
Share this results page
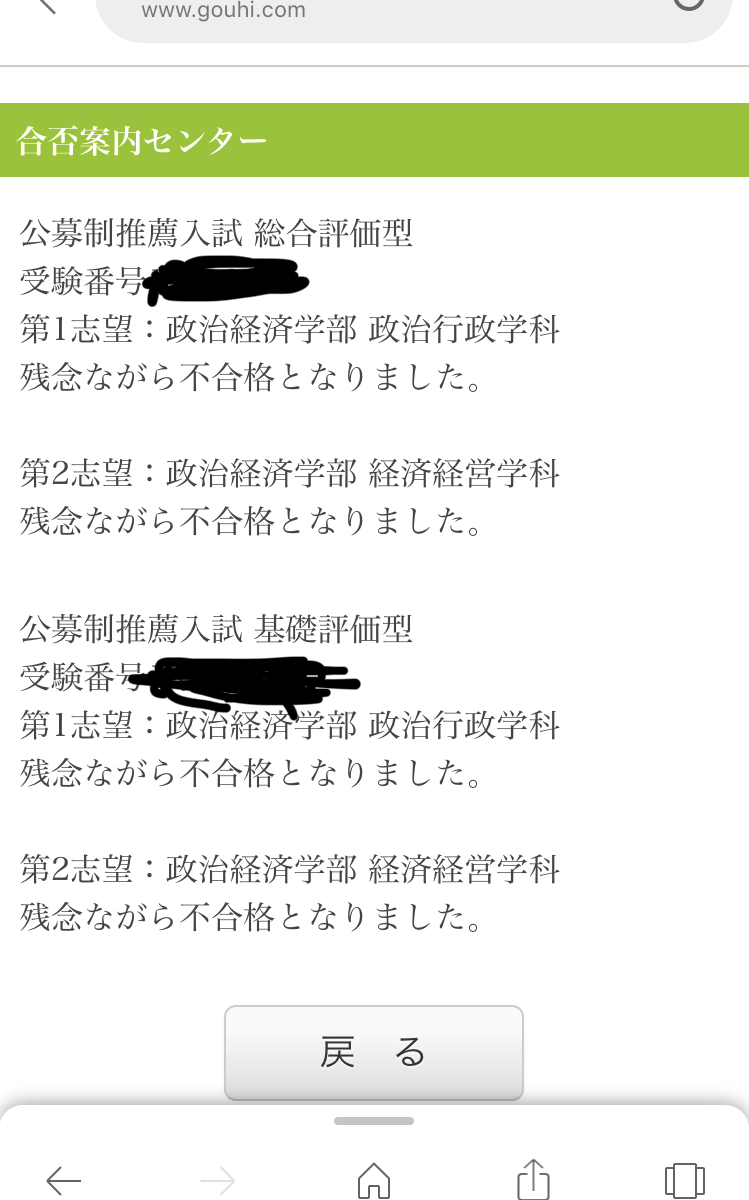(x=533, y=1180)
